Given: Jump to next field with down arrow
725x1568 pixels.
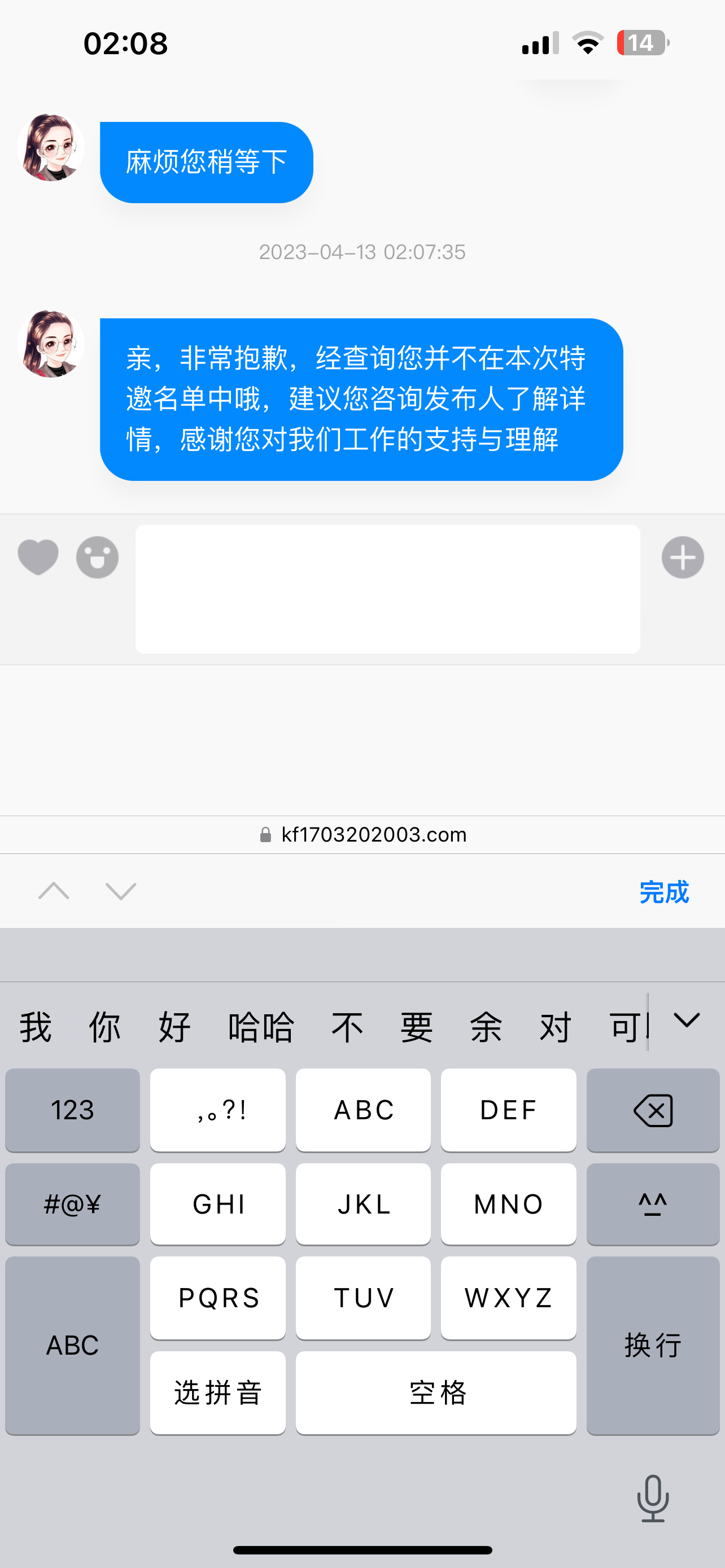Looking at the screenshot, I should [x=120, y=891].
